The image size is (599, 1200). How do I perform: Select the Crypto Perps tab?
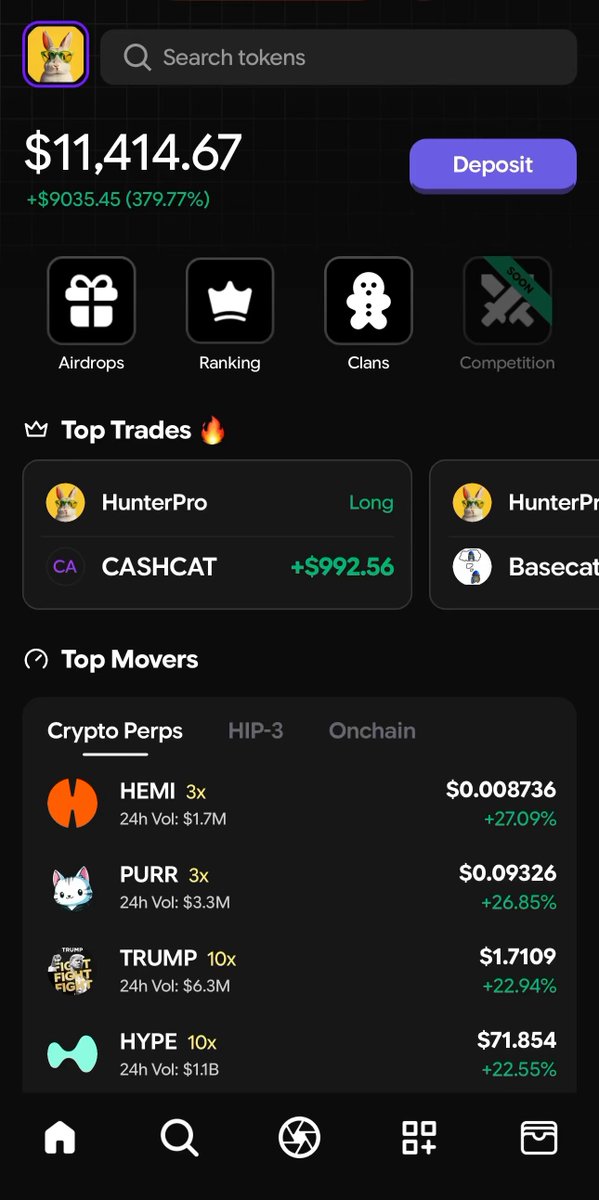click(115, 731)
